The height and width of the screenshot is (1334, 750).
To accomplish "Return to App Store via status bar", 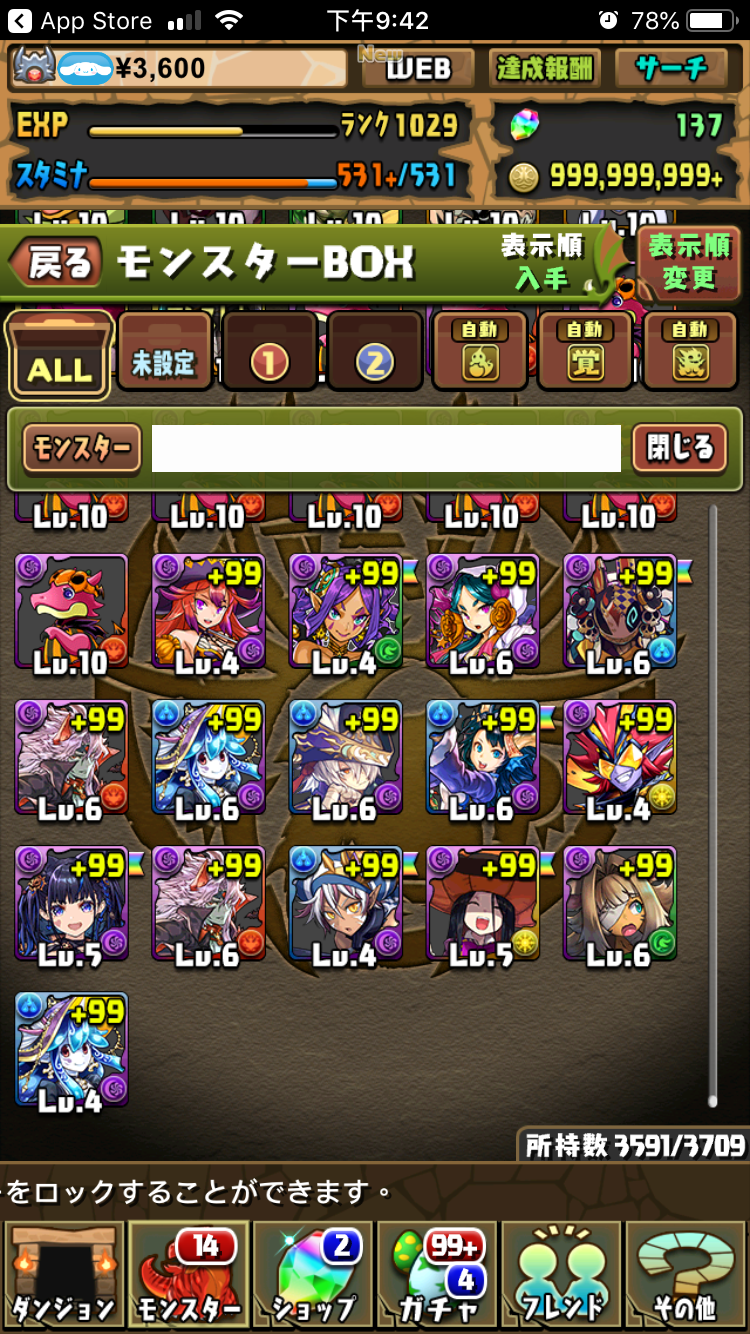I will [x=82, y=20].
